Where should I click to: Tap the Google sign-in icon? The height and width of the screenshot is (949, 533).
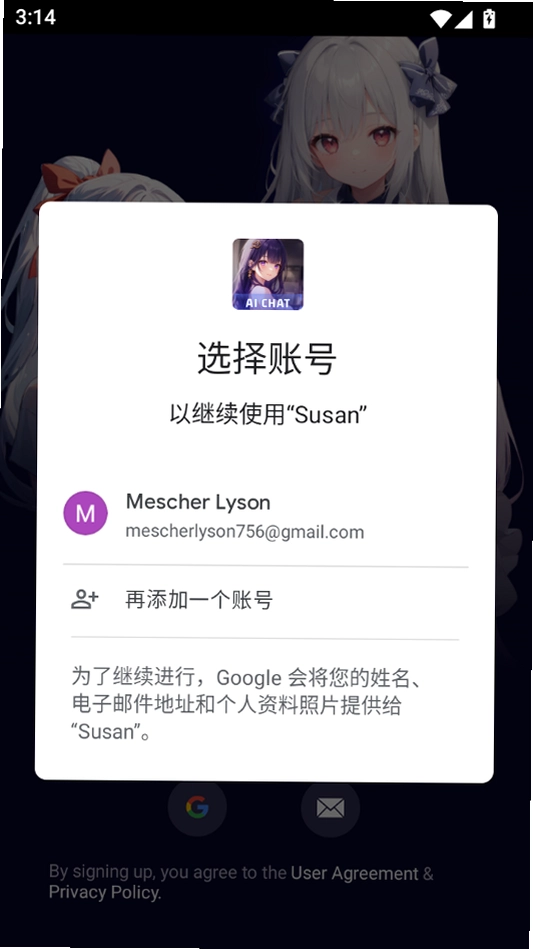197,807
